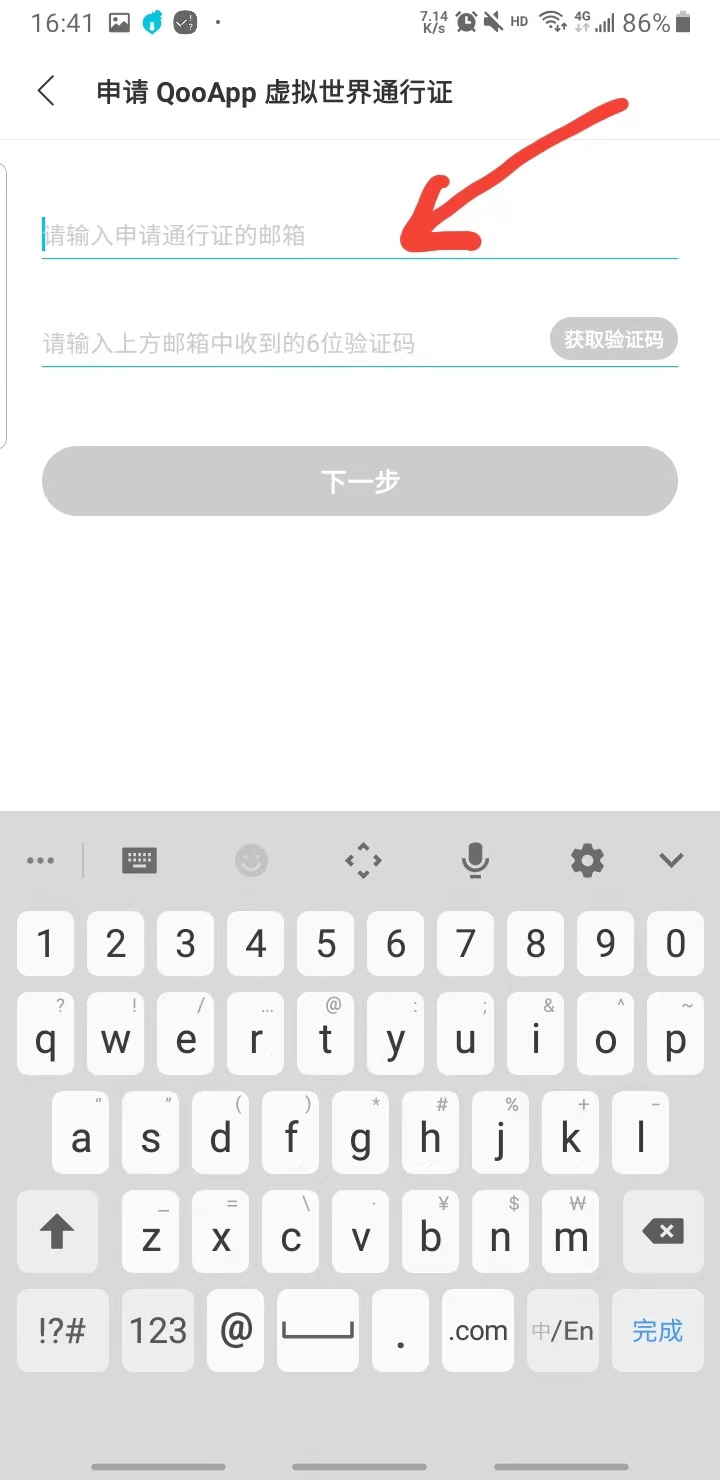The image size is (720, 1480).
Task: Go back from the QooApp pass application
Action: pyautogui.click(x=46, y=92)
